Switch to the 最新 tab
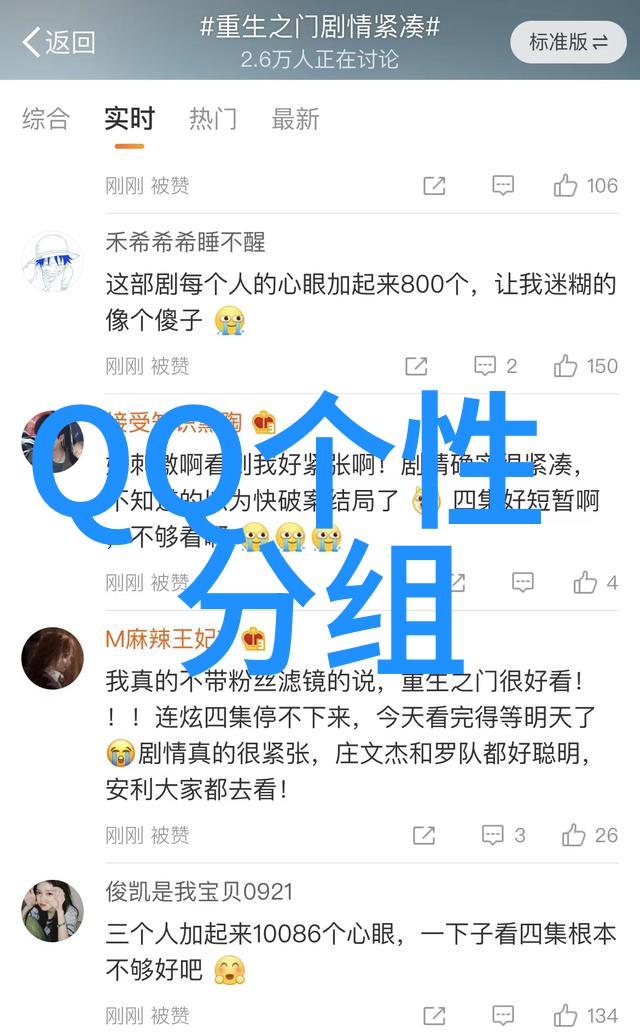 pos(295,119)
